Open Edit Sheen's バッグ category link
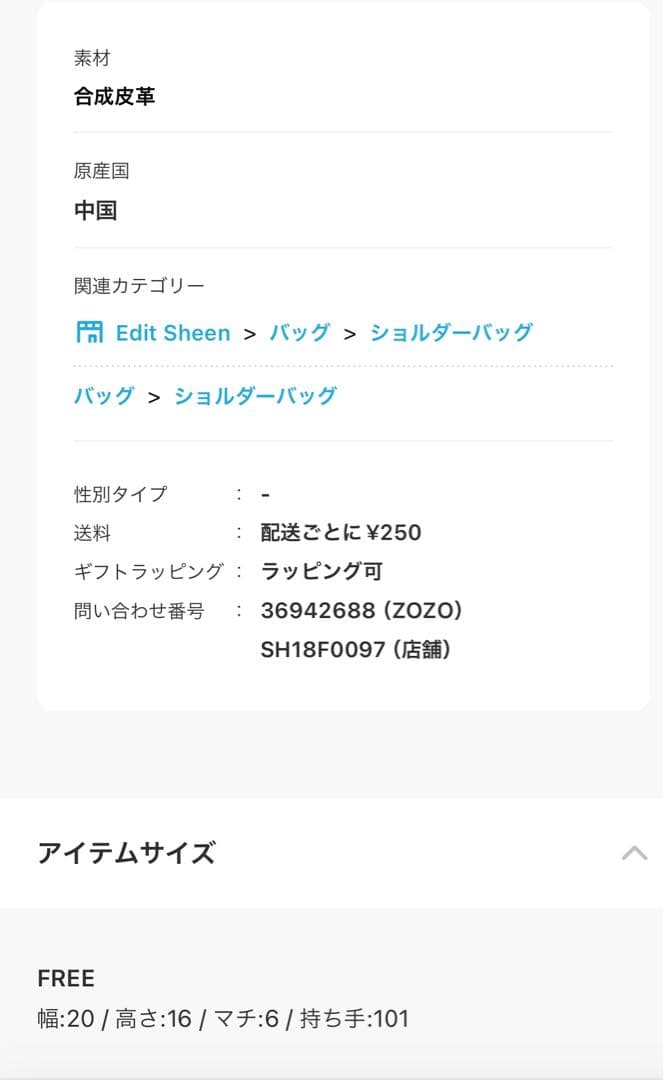The width and height of the screenshot is (664, 1080). pyautogui.click(x=299, y=333)
